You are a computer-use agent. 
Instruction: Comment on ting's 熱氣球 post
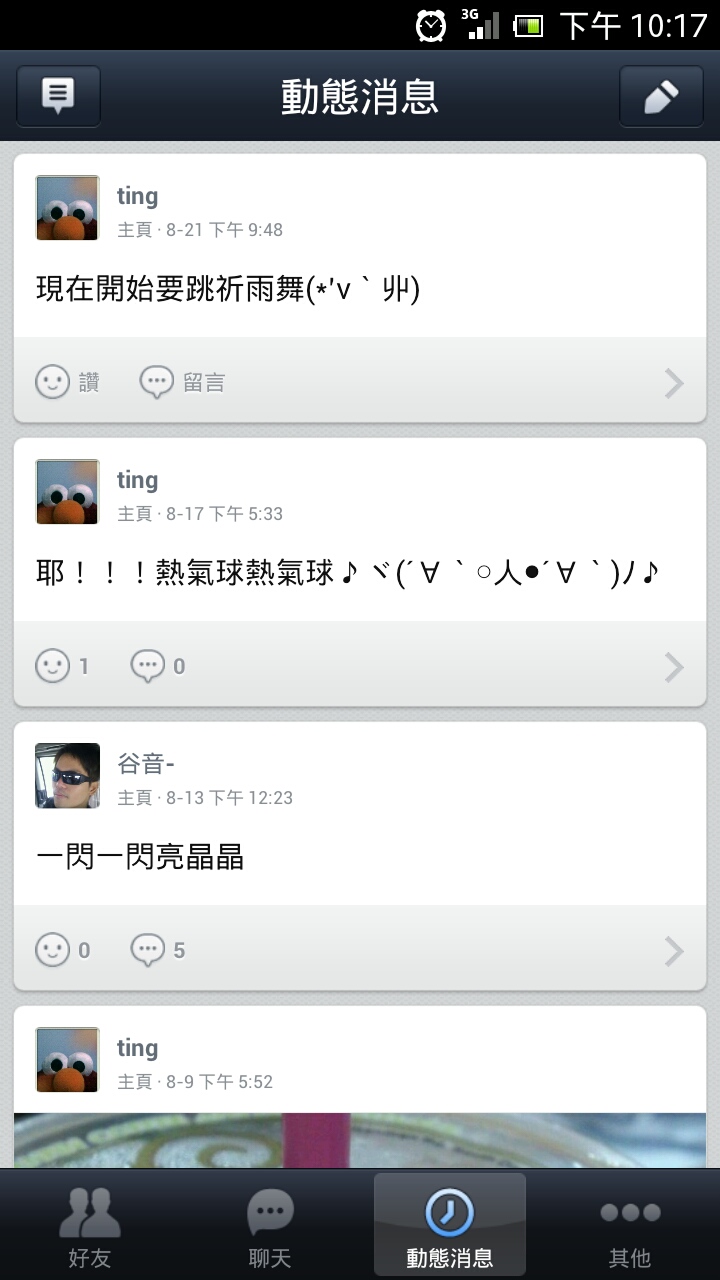[158, 666]
